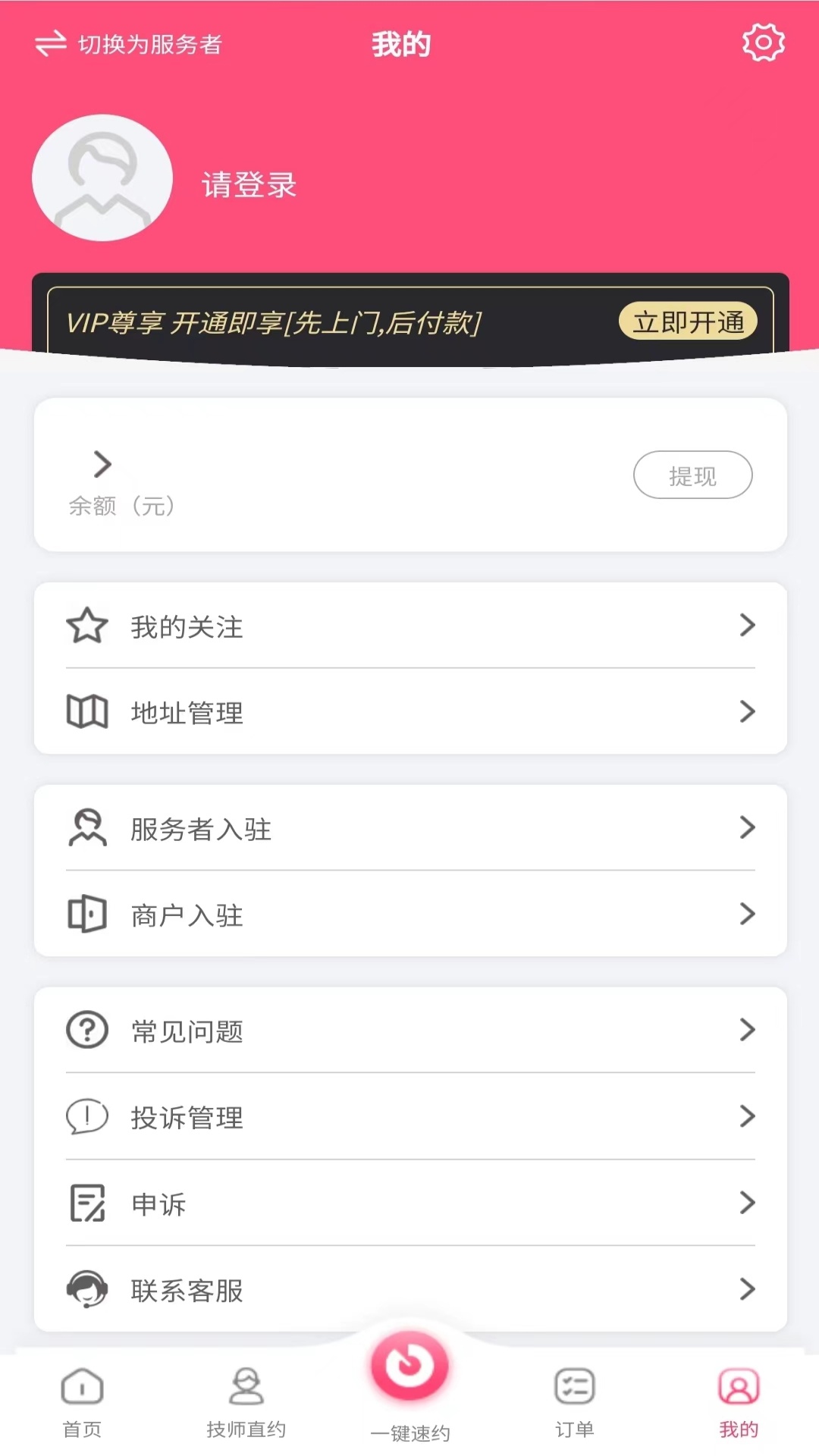The image size is (819, 1456).
Task: Tap the 请登录 login avatar
Action: [x=102, y=177]
